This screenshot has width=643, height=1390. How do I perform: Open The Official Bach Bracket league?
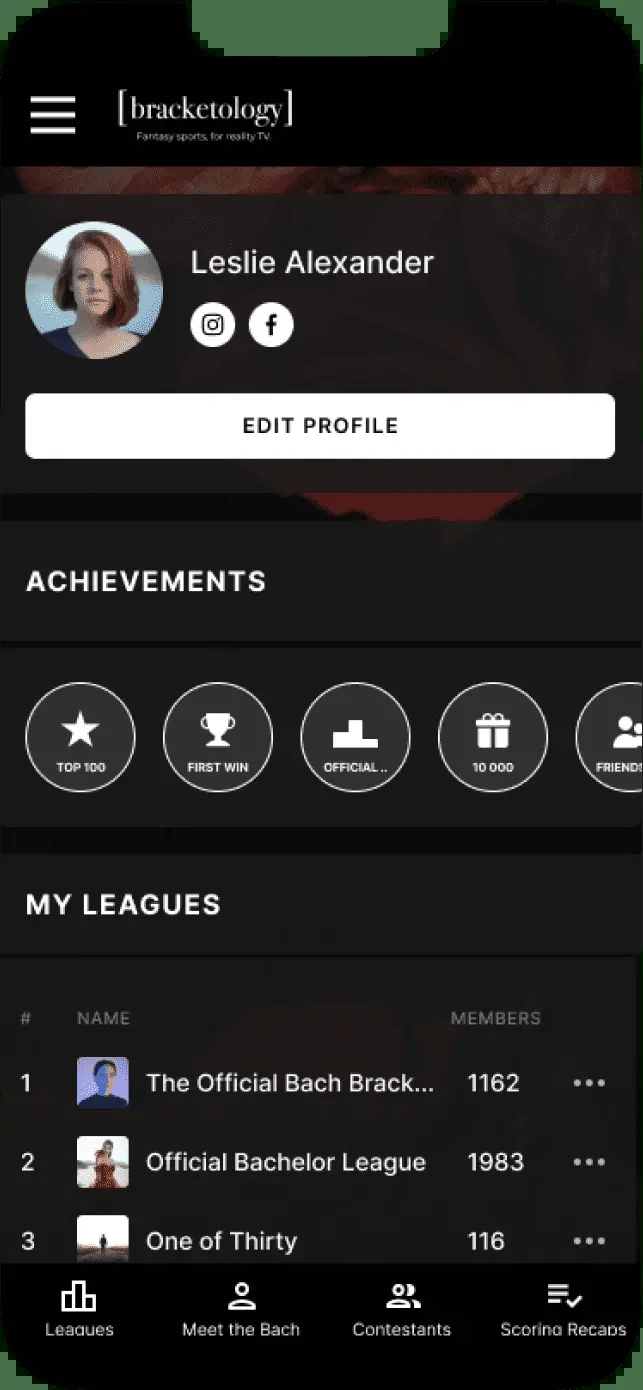point(290,1083)
